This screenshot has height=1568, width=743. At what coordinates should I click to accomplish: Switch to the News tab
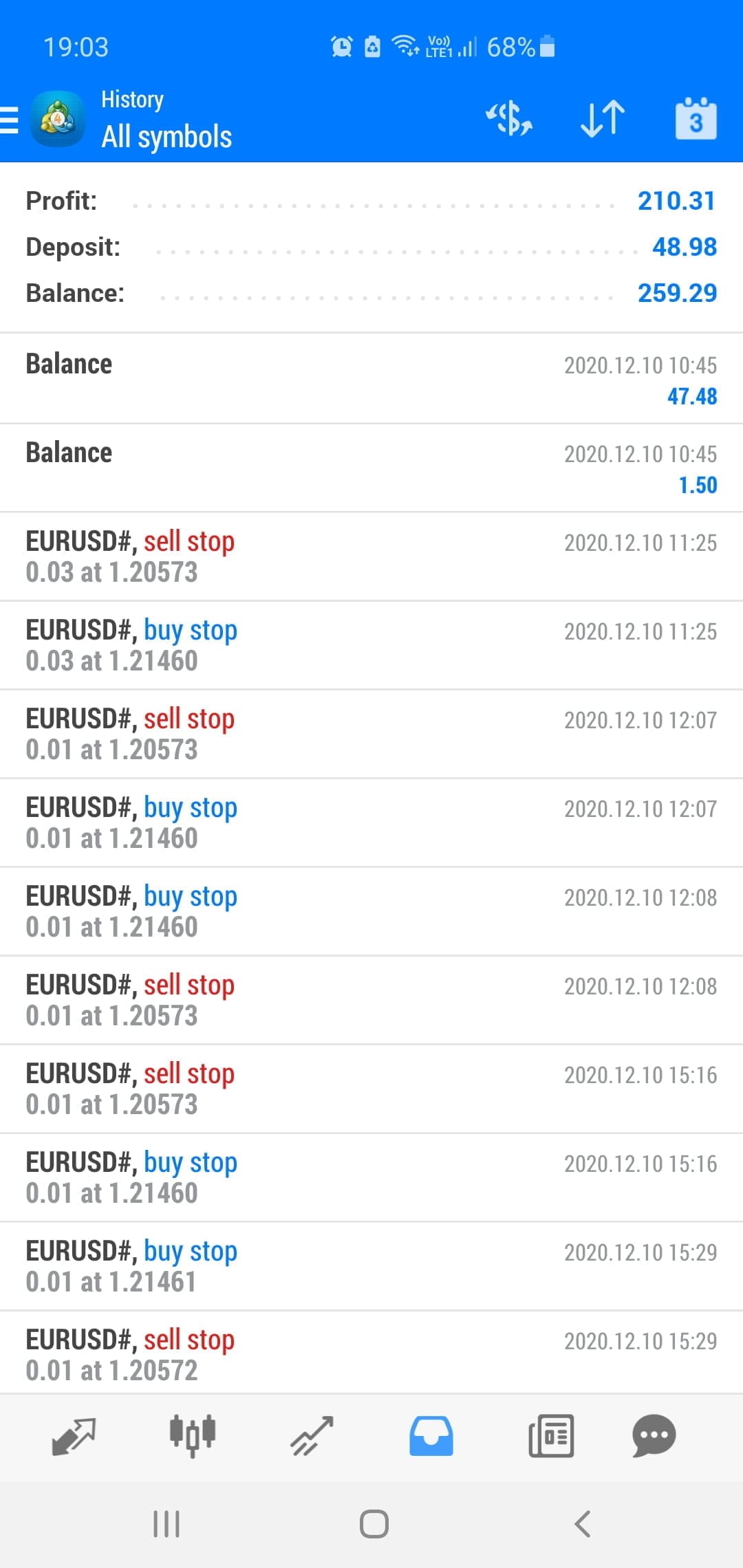click(x=550, y=1436)
